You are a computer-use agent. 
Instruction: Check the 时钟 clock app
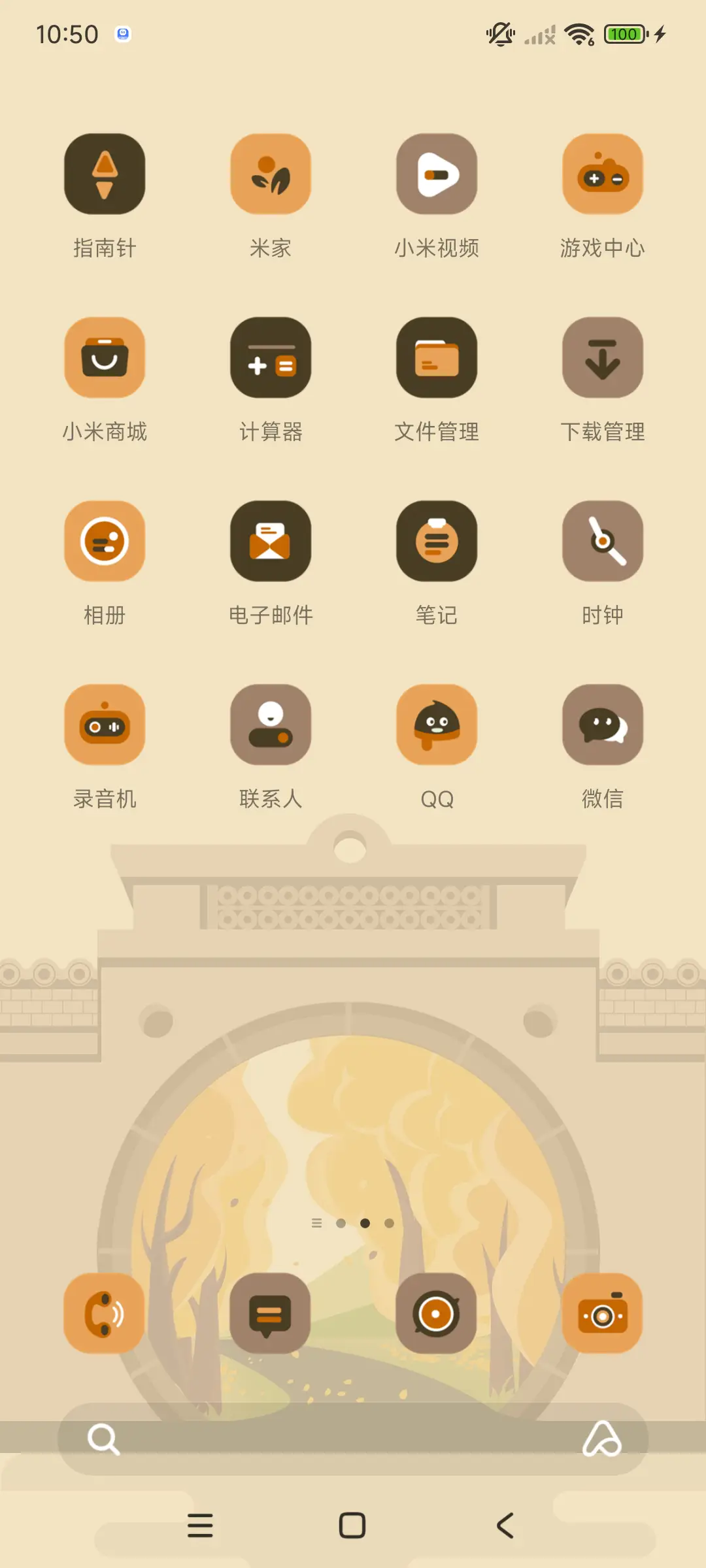[602, 542]
